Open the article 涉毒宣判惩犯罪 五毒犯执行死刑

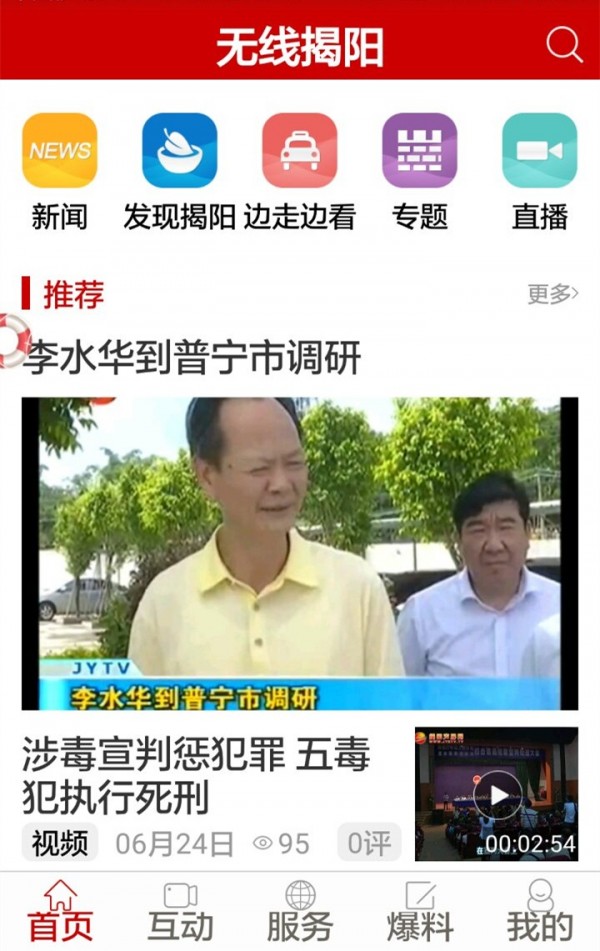coord(195,777)
